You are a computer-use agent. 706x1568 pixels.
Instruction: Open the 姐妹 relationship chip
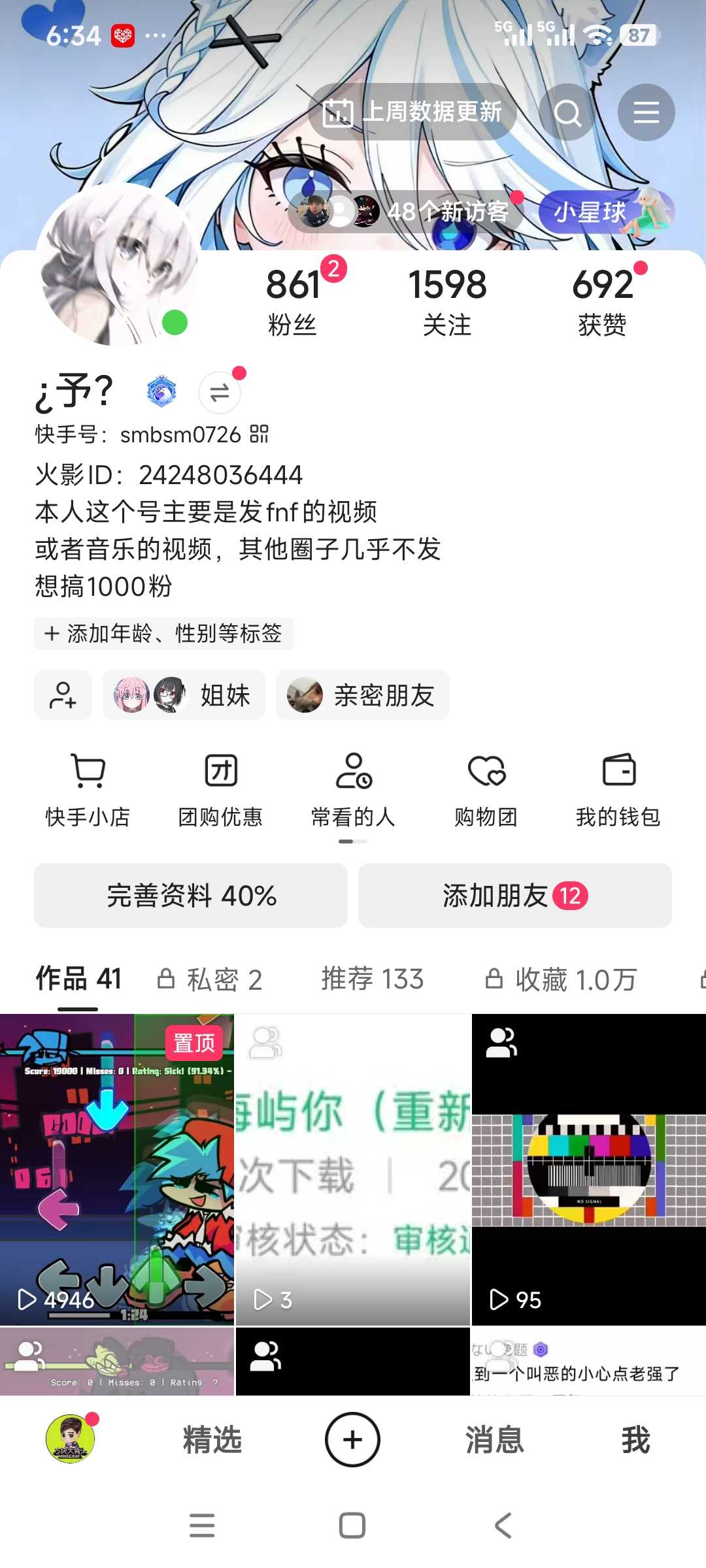pyautogui.click(x=184, y=695)
